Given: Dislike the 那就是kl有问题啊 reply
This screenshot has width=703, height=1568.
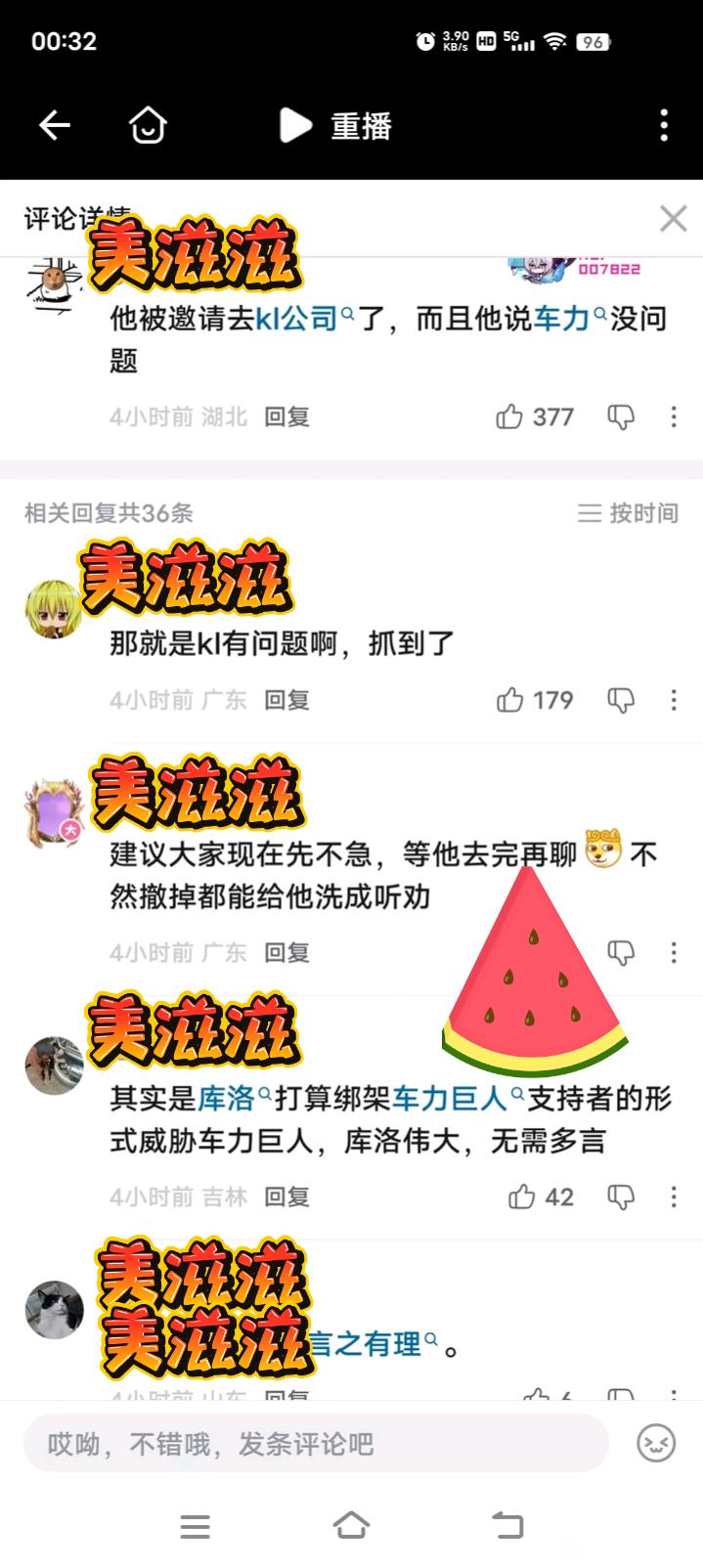Looking at the screenshot, I should (x=621, y=700).
